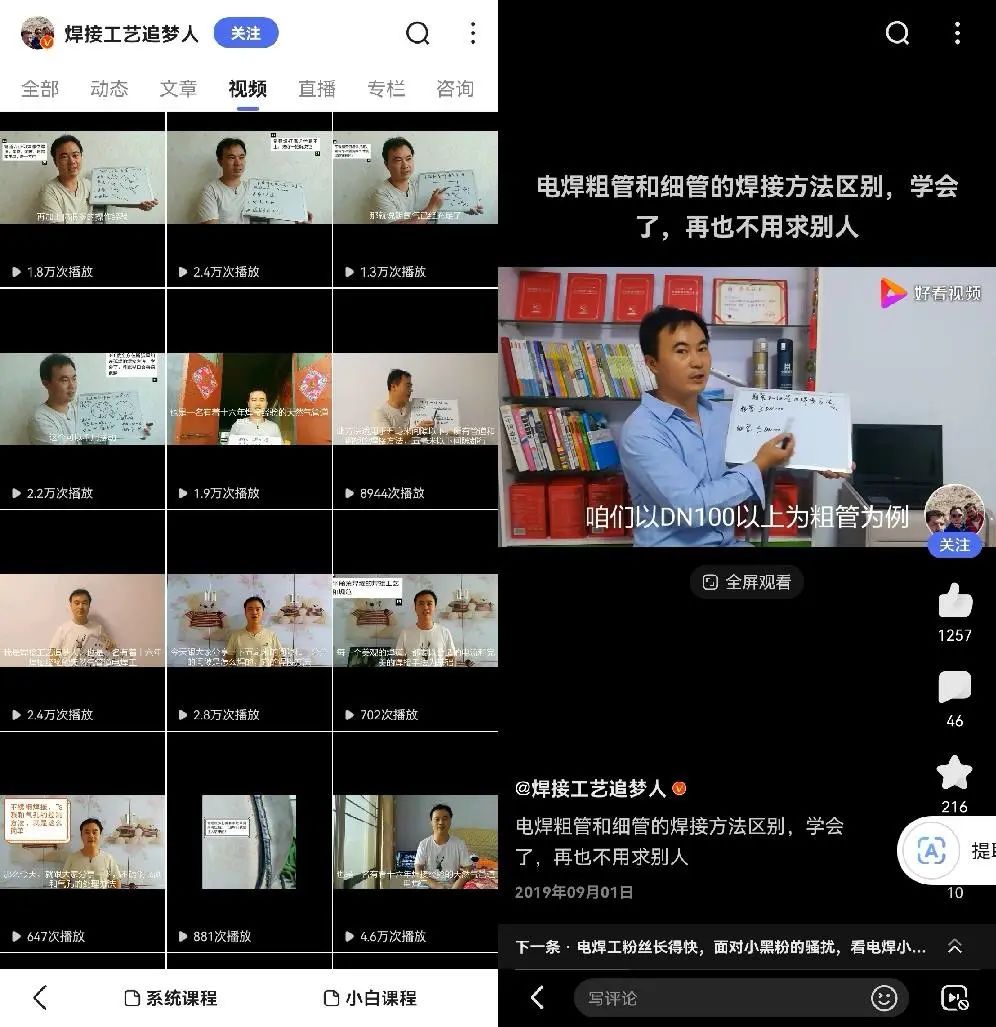Open the 专栏 tab
Screen dimensions: 996x1027
click(x=386, y=89)
